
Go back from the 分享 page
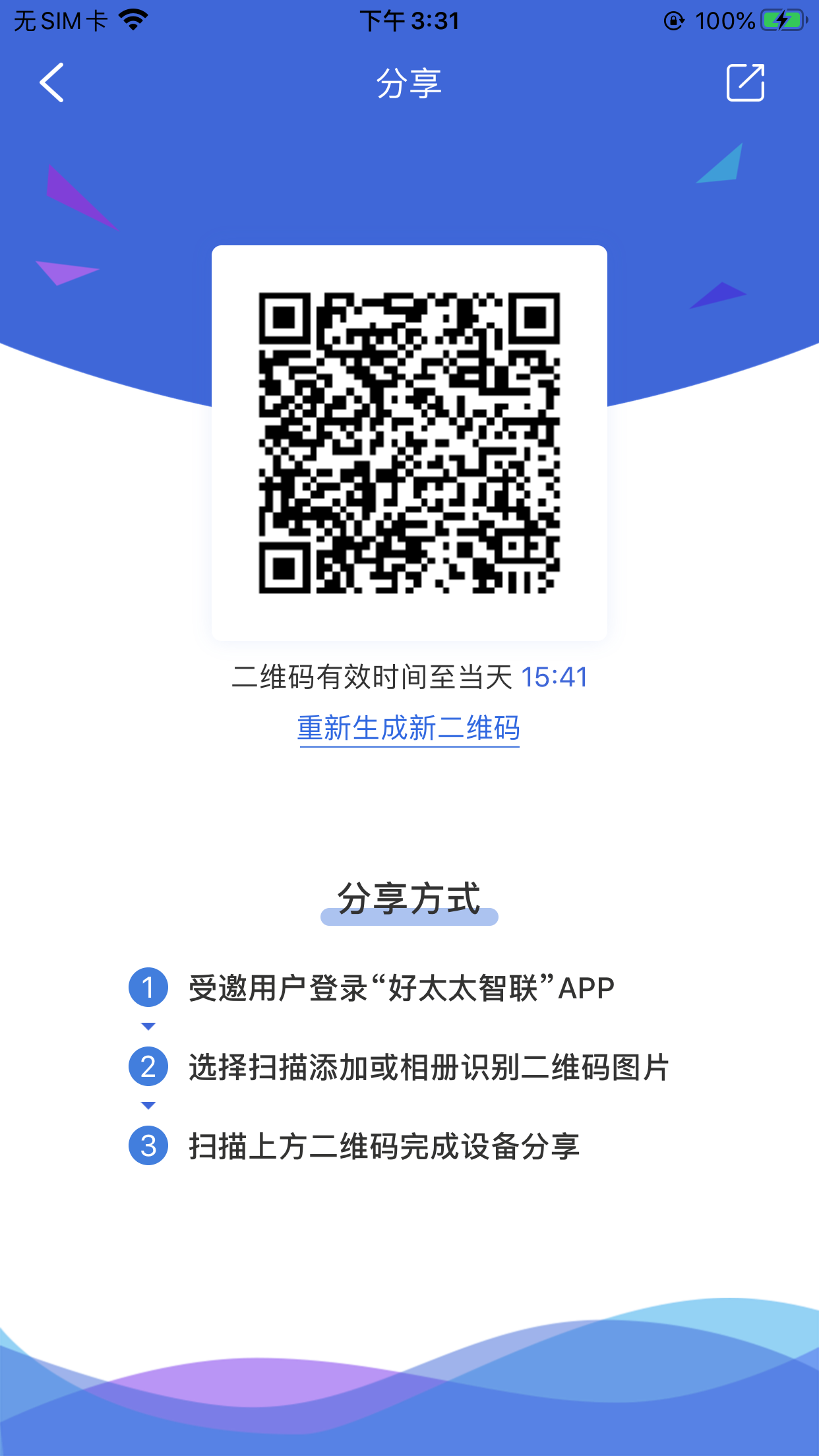tap(51, 83)
